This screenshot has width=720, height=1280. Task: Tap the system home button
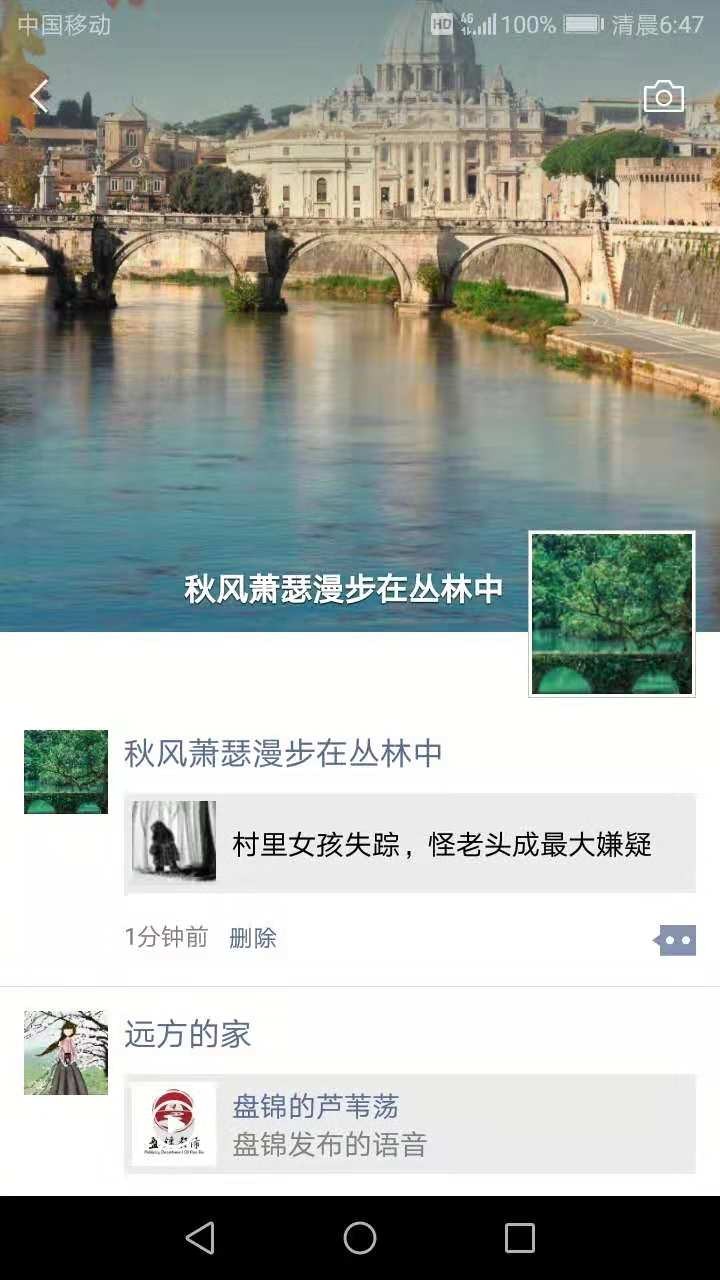[x=360, y=1238]
